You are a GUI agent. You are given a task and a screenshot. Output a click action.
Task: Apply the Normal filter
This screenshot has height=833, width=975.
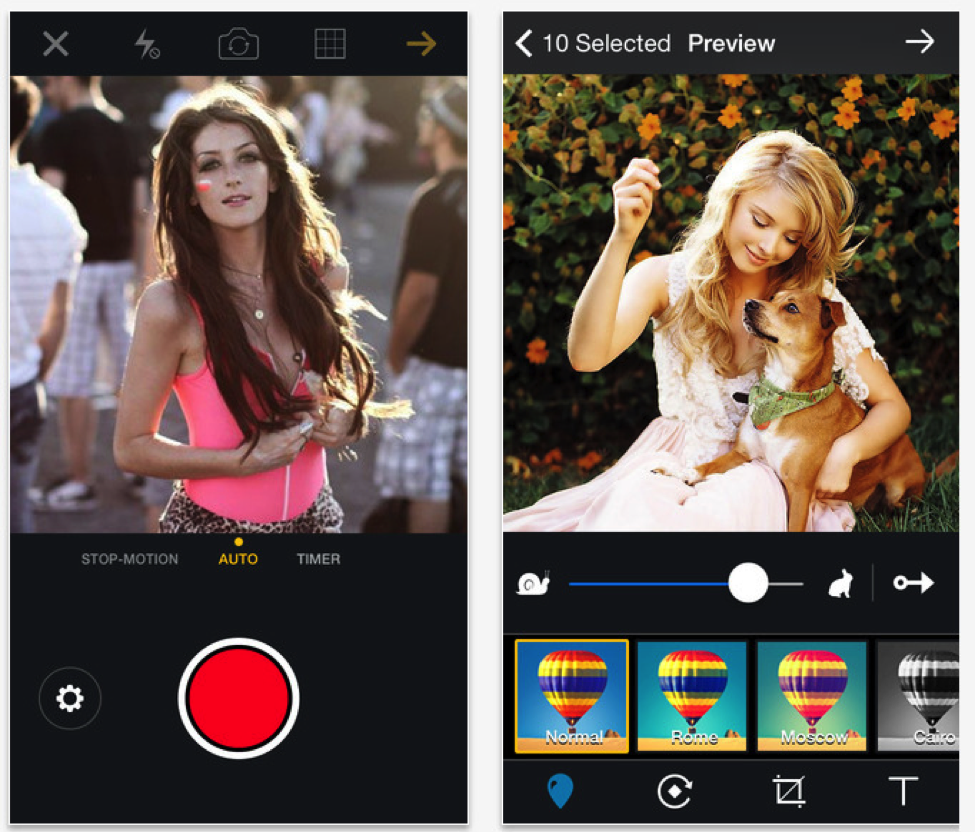572,696
